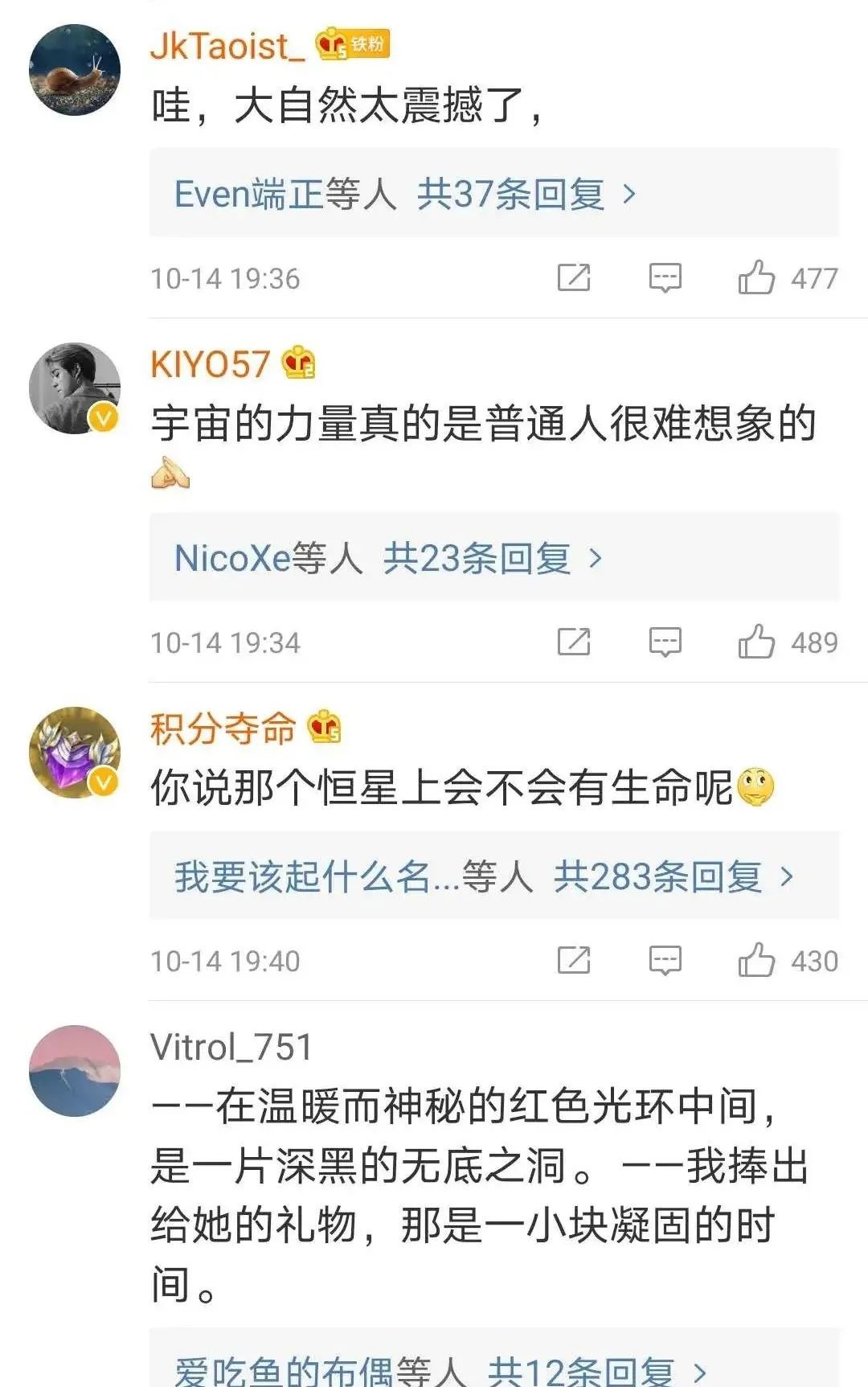
Task: Repost JkTaoist_'s comment
Action: coord(574,278)
